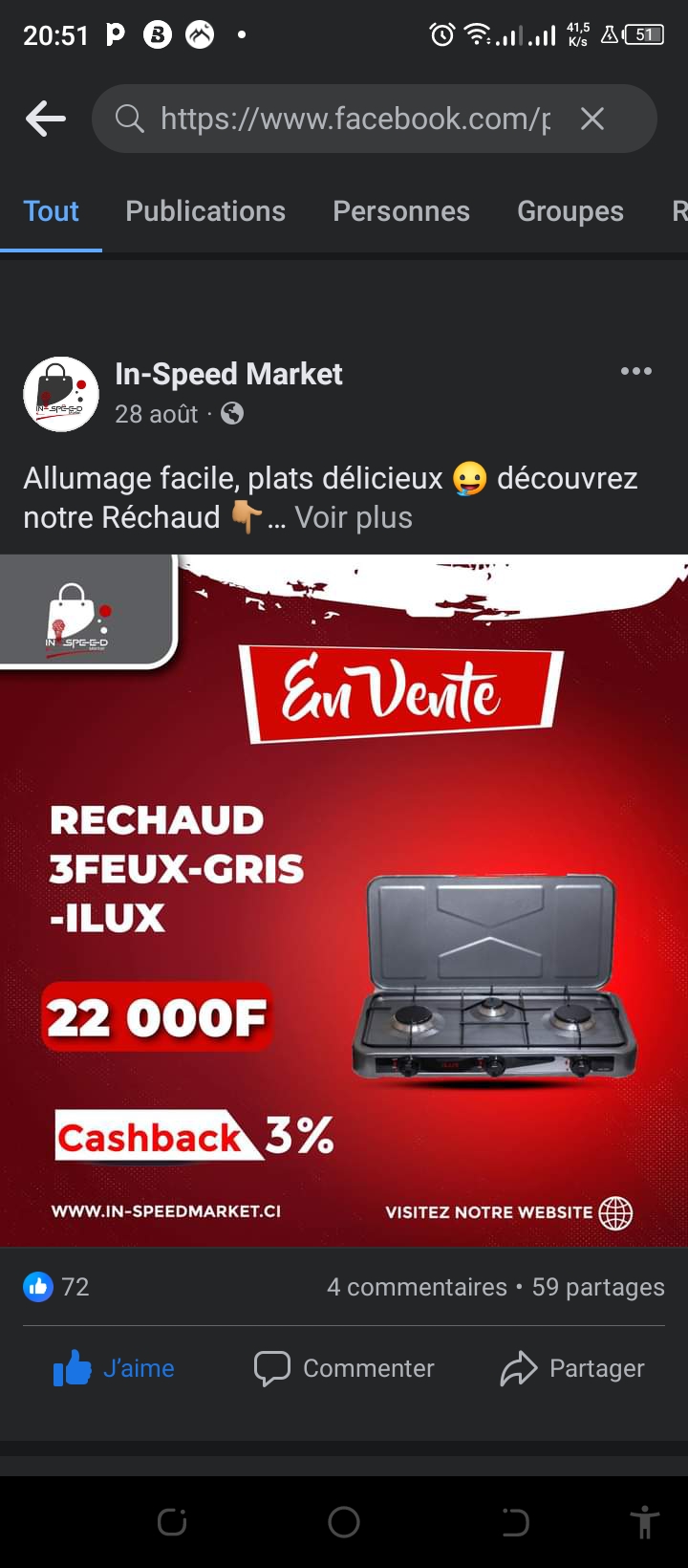Open In-Speed Market profile picture
This screenshot has width=688, height=1568.
click(61, 394)
